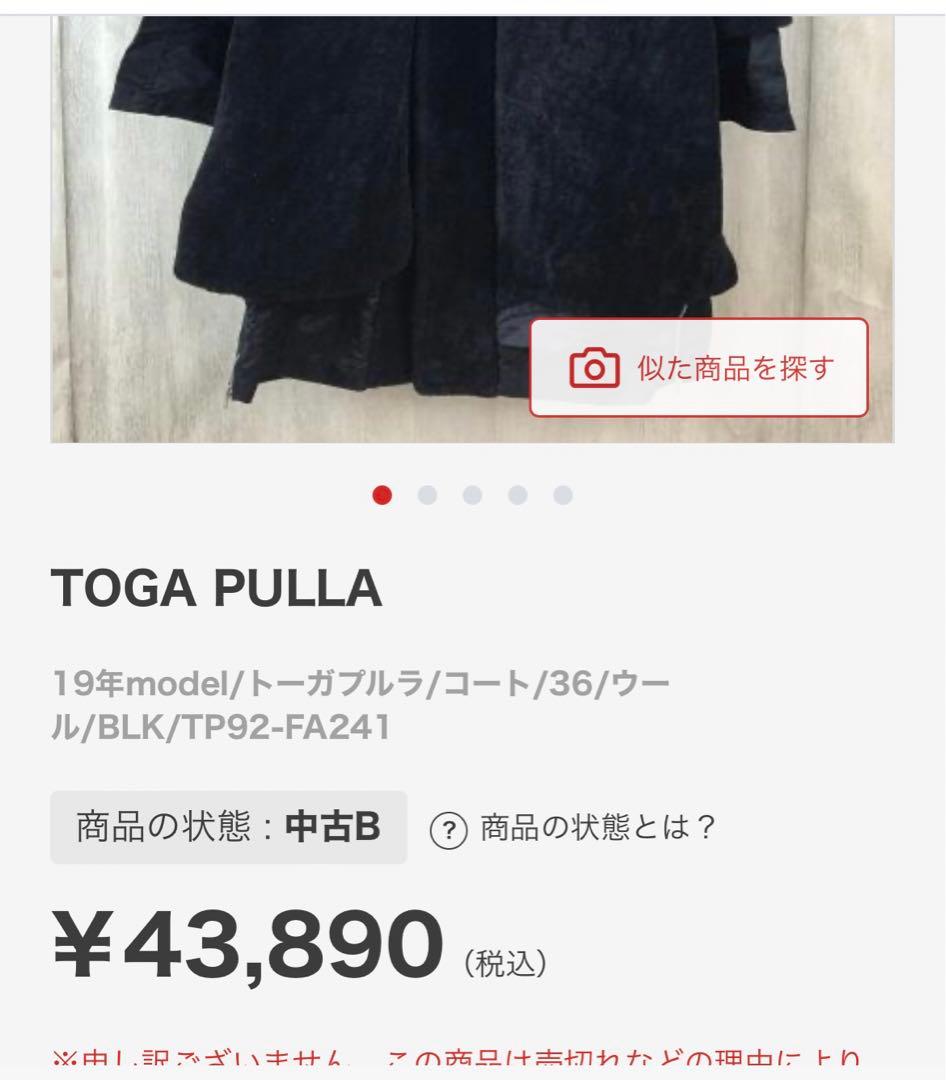The height and width of the screenshot is (1080, 946).
Task: Click the 商品の状態 label
Action: point(160,826)
